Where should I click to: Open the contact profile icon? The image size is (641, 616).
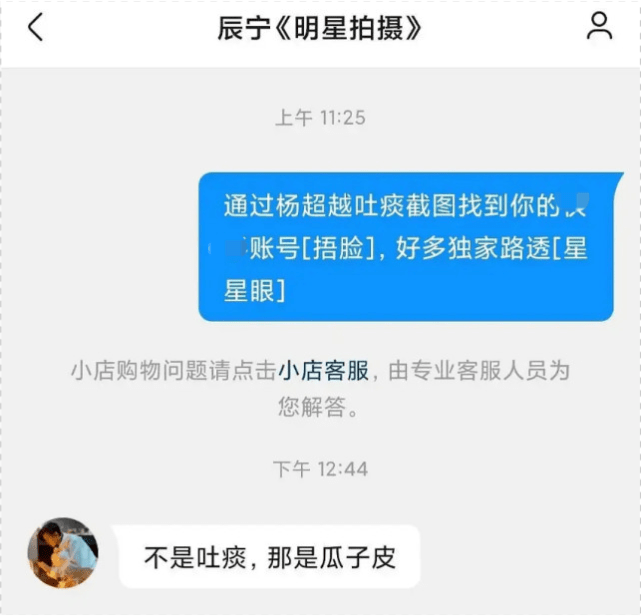click(x=599, y=27)
